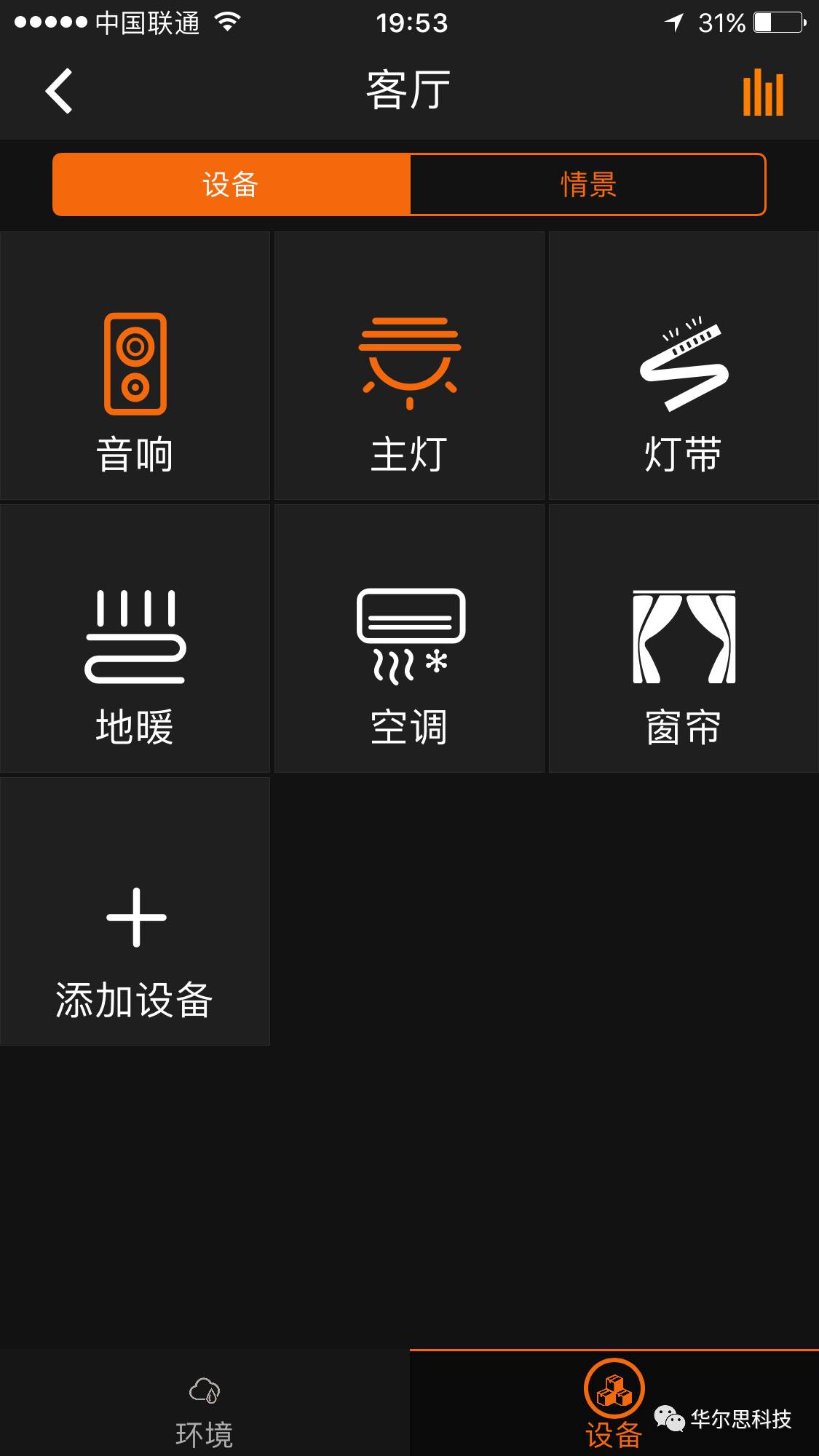The width and height of the screenshot is (819, 1456).
Task: Open the 空调 air conditioner tile
Action: click(x=409, y=639)
